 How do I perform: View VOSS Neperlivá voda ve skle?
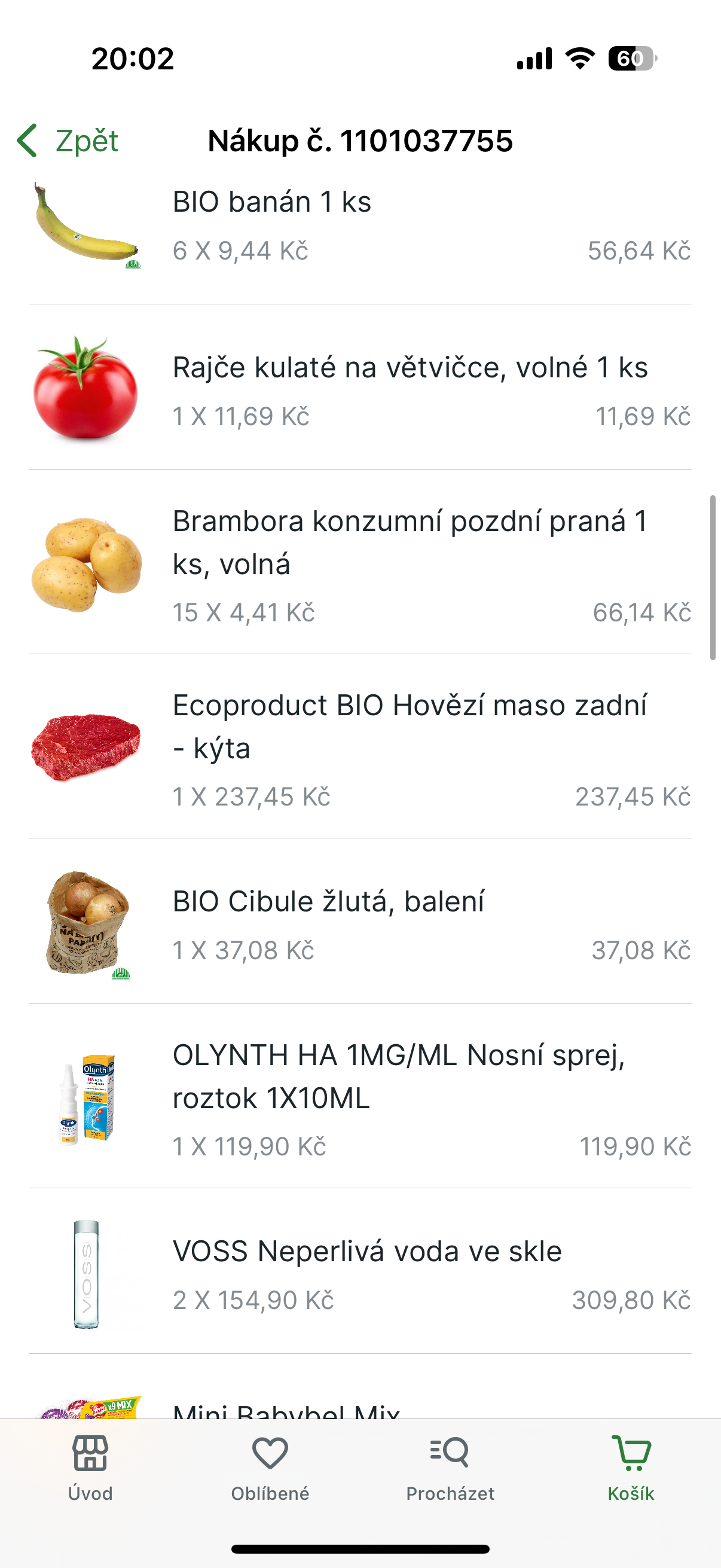[x=360, y=1273]
